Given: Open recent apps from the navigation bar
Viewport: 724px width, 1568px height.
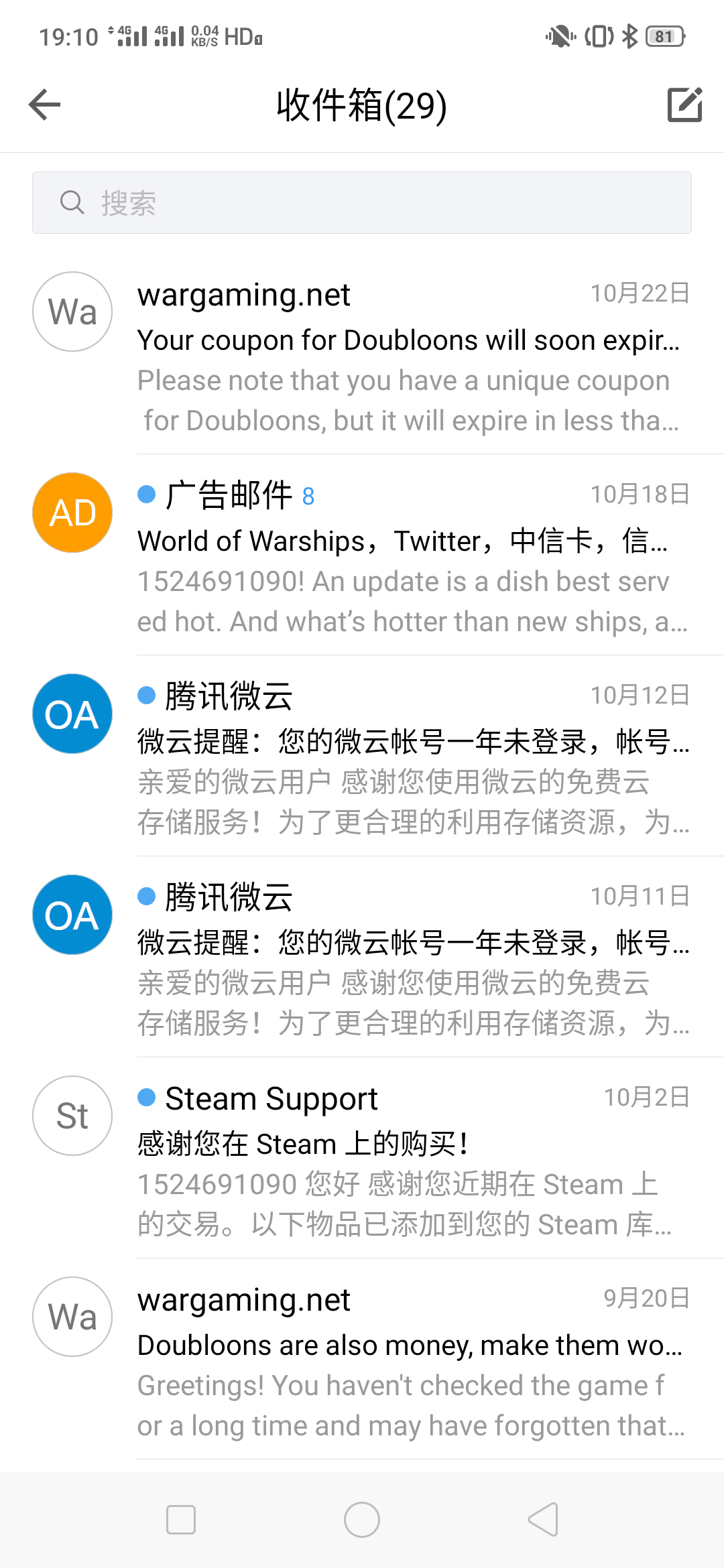Looking at the screenshot, I should (x=181, y=1520).
